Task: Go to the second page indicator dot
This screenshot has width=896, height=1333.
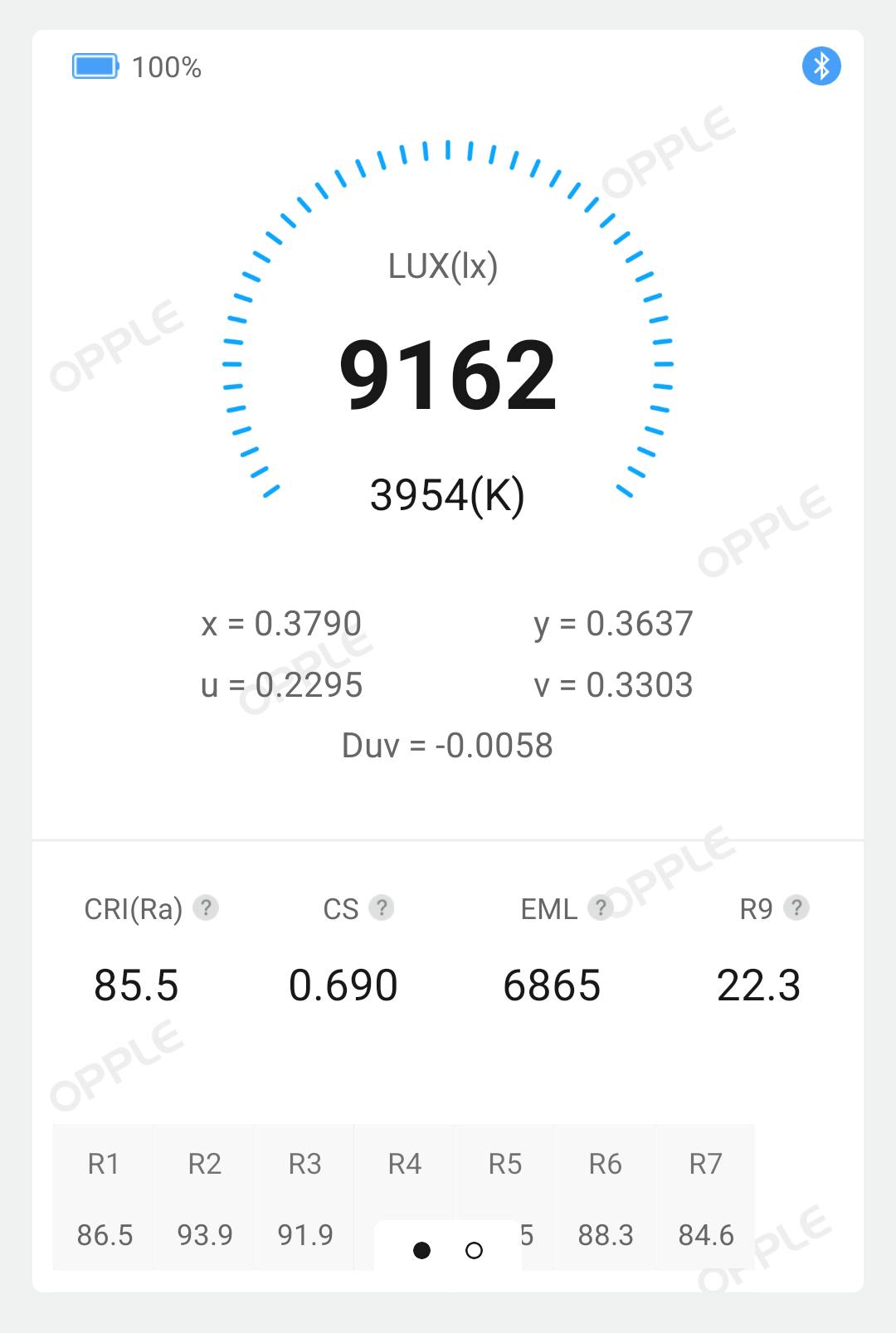Action: pos(474,1250)
